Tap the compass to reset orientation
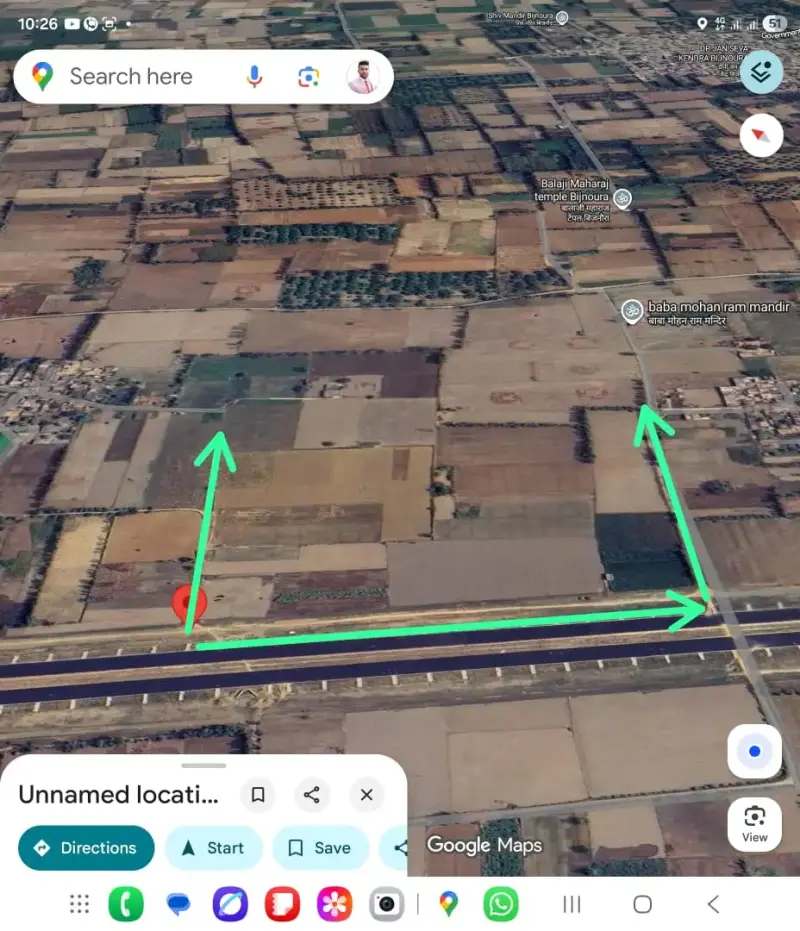 tap(761, 135)
